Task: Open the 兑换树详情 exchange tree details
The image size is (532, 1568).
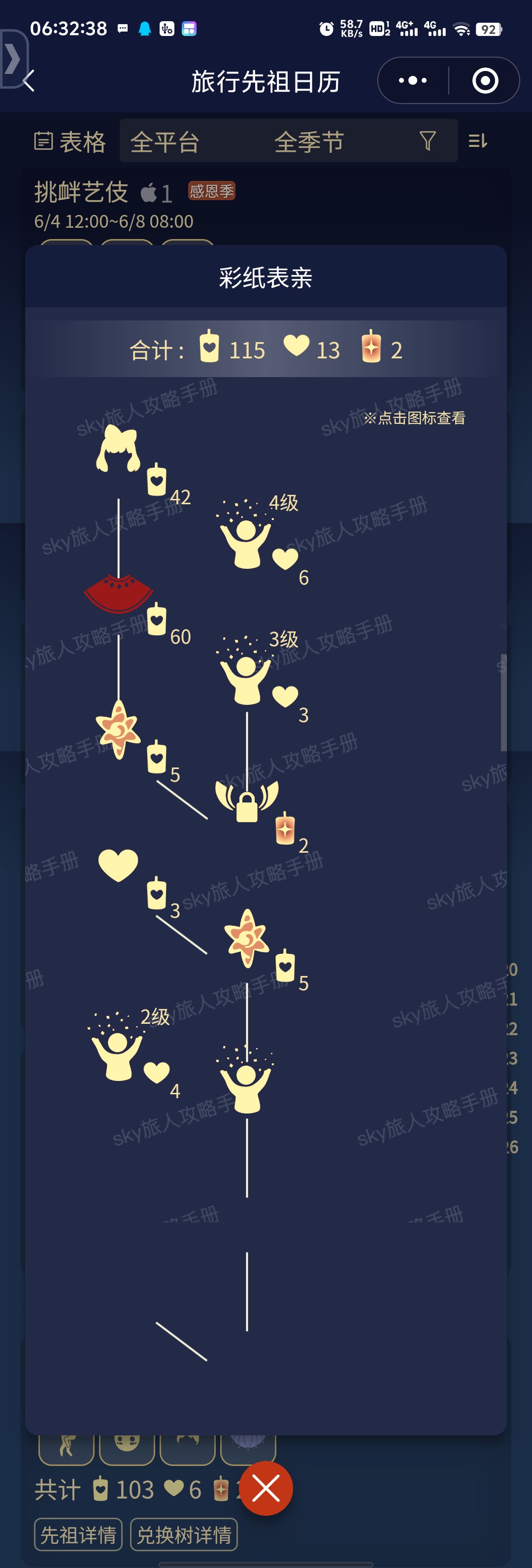Action: click(x=184, y=1534)
